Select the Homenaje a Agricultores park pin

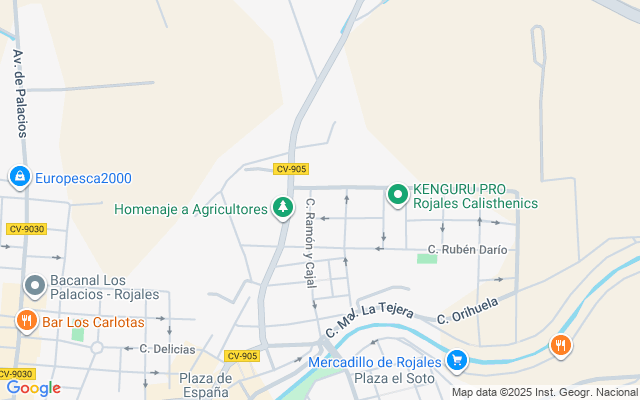284,208
